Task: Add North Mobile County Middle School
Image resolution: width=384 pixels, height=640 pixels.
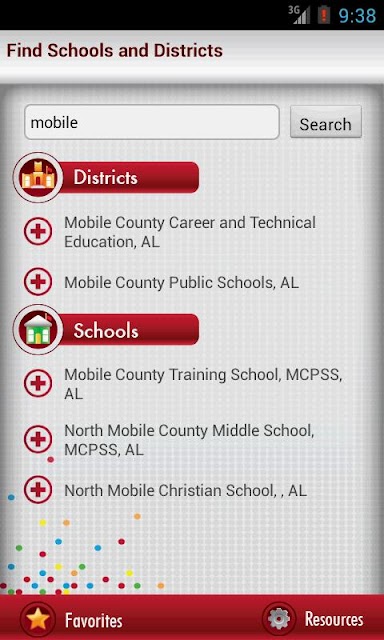Action: 38,440
